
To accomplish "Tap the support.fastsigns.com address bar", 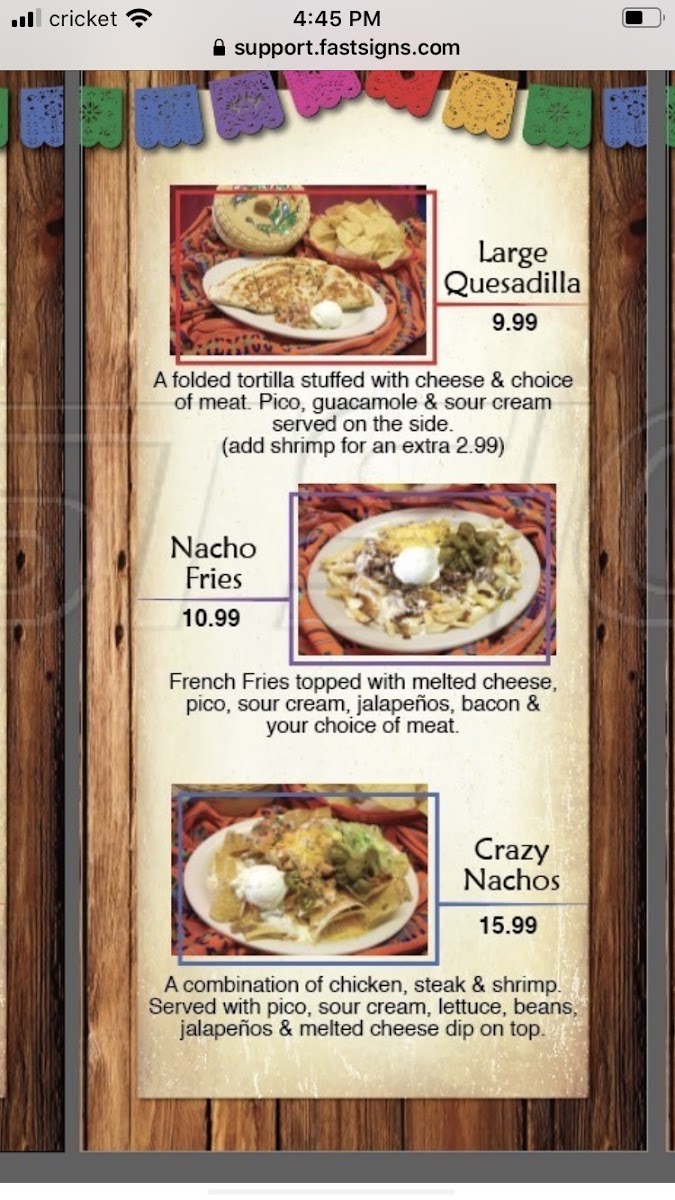I will 337,48.
